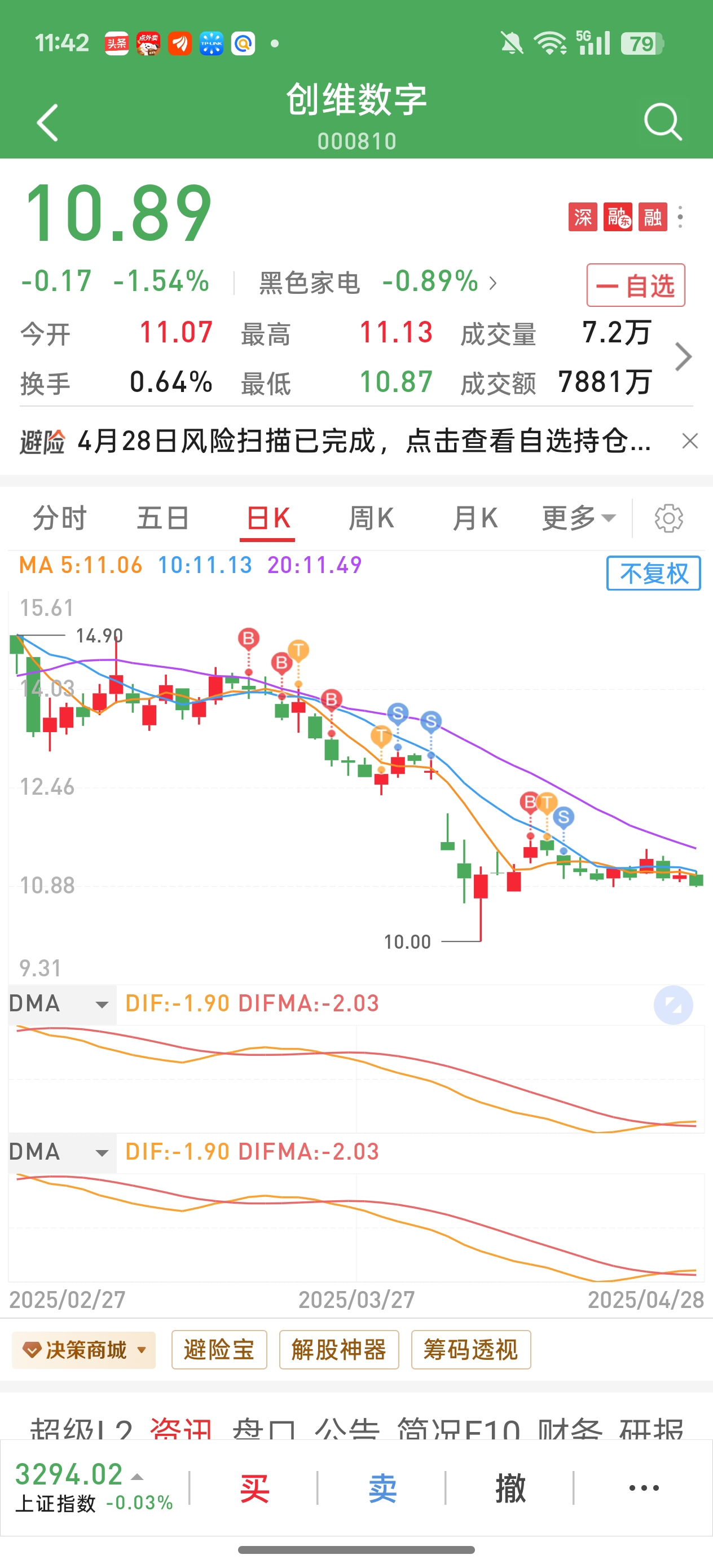Tap the blue 卖 sell button

[x=382, y=1488]
